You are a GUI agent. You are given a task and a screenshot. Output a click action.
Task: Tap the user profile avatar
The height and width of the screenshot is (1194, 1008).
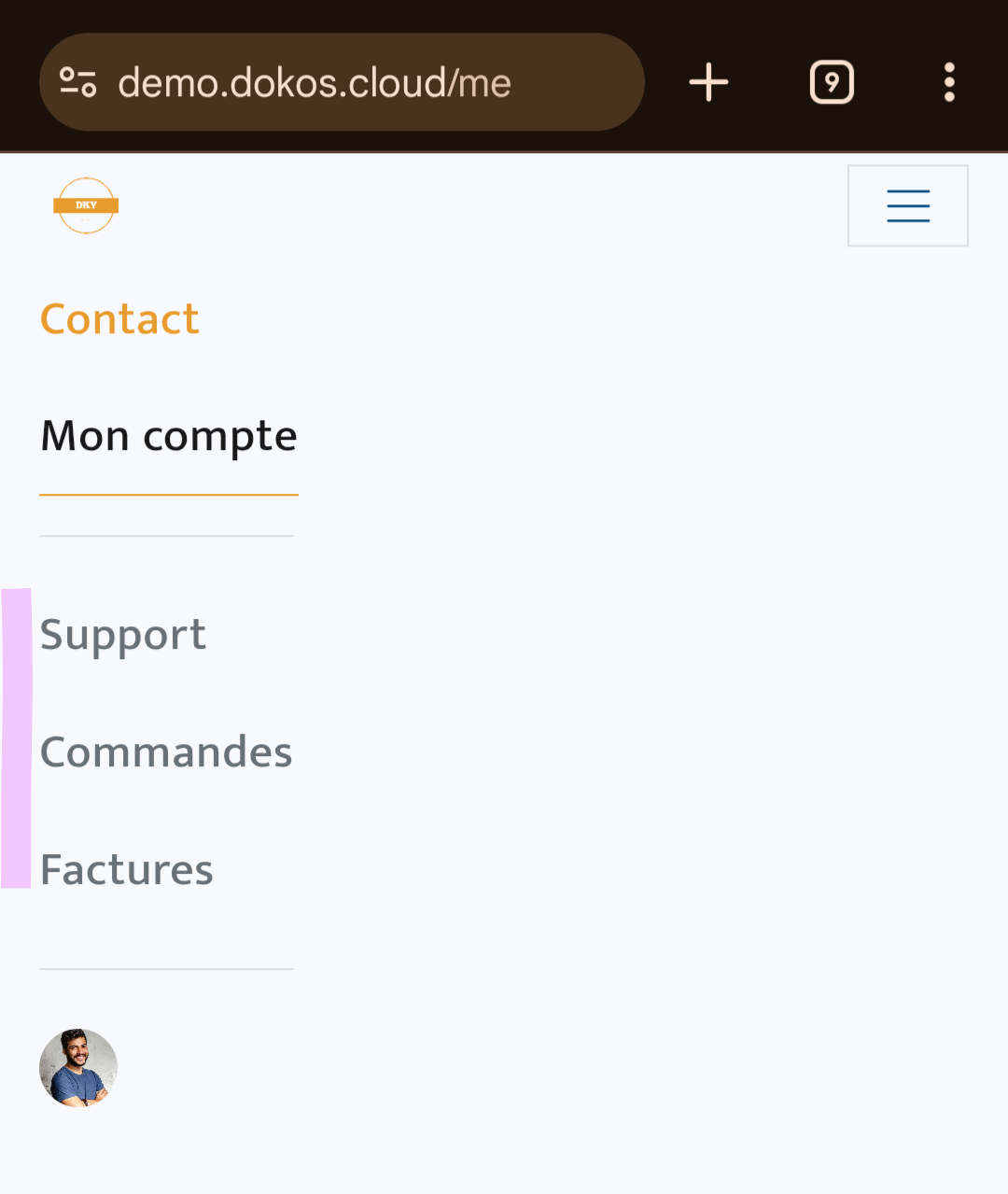78,1068
